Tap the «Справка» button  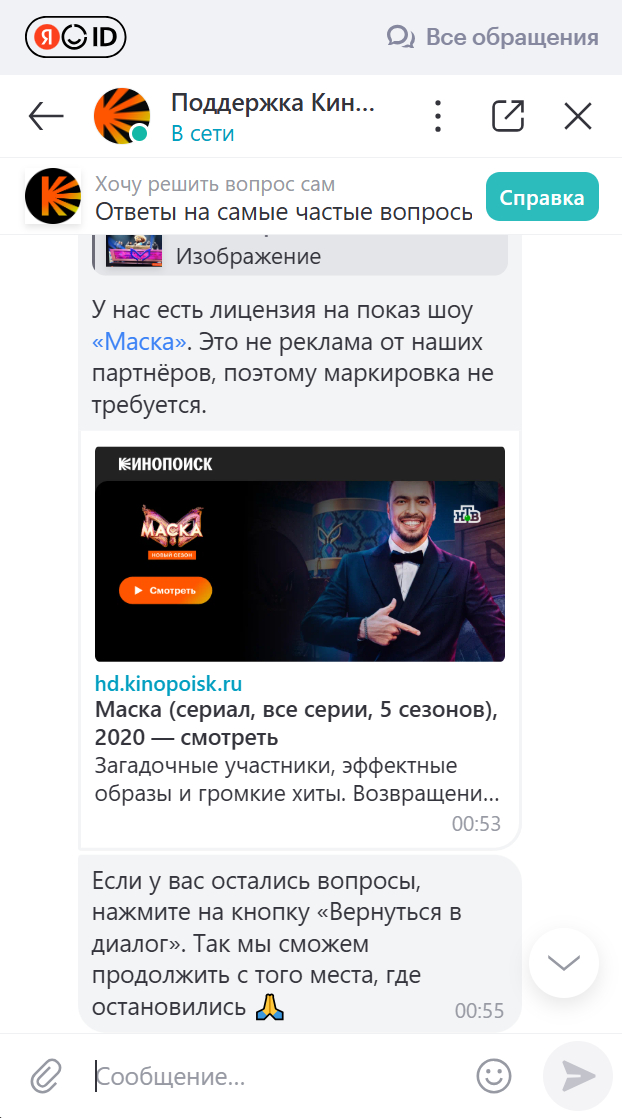(542, 197)
